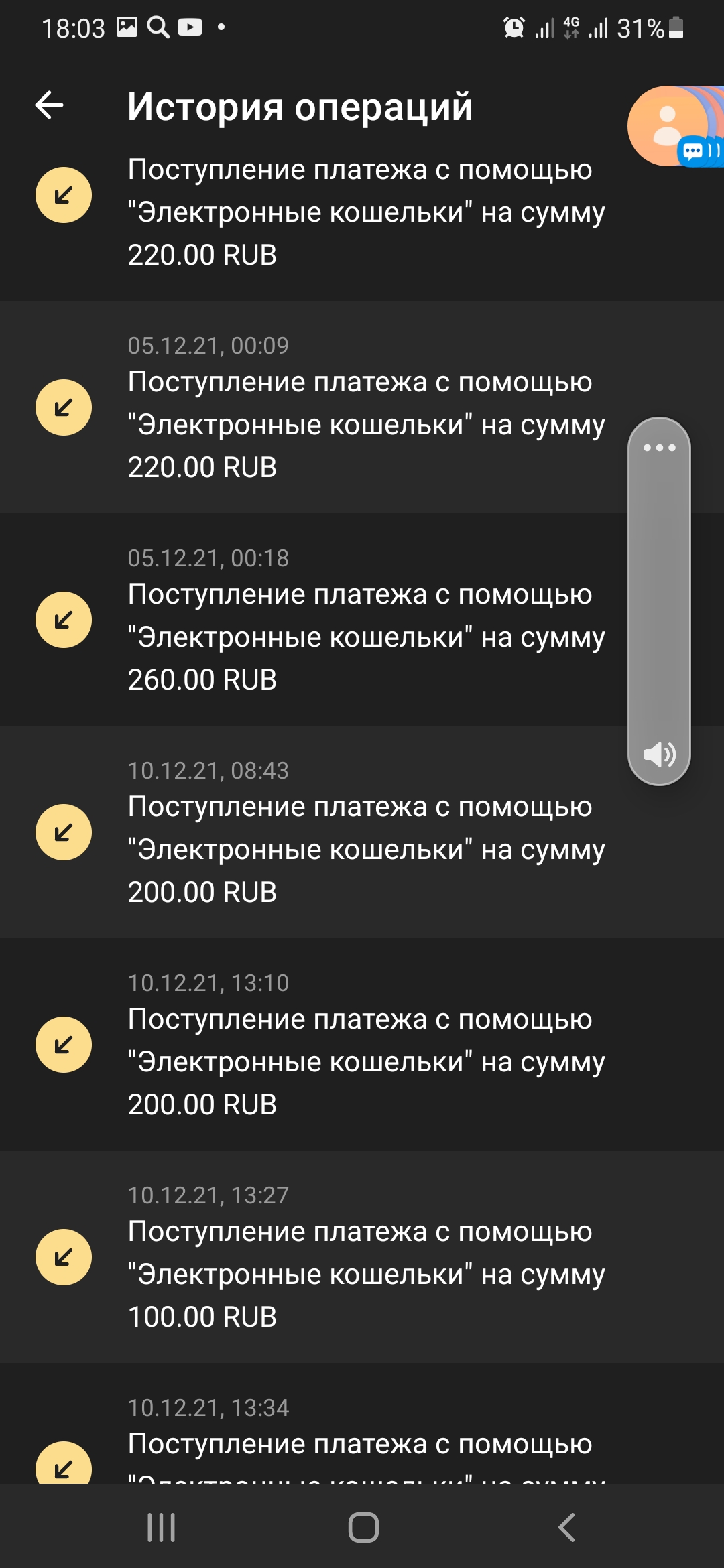The height and width of the screenshot is (1568, 724).
Task: Tap the volume speaker icon
Action: point(659,755)
